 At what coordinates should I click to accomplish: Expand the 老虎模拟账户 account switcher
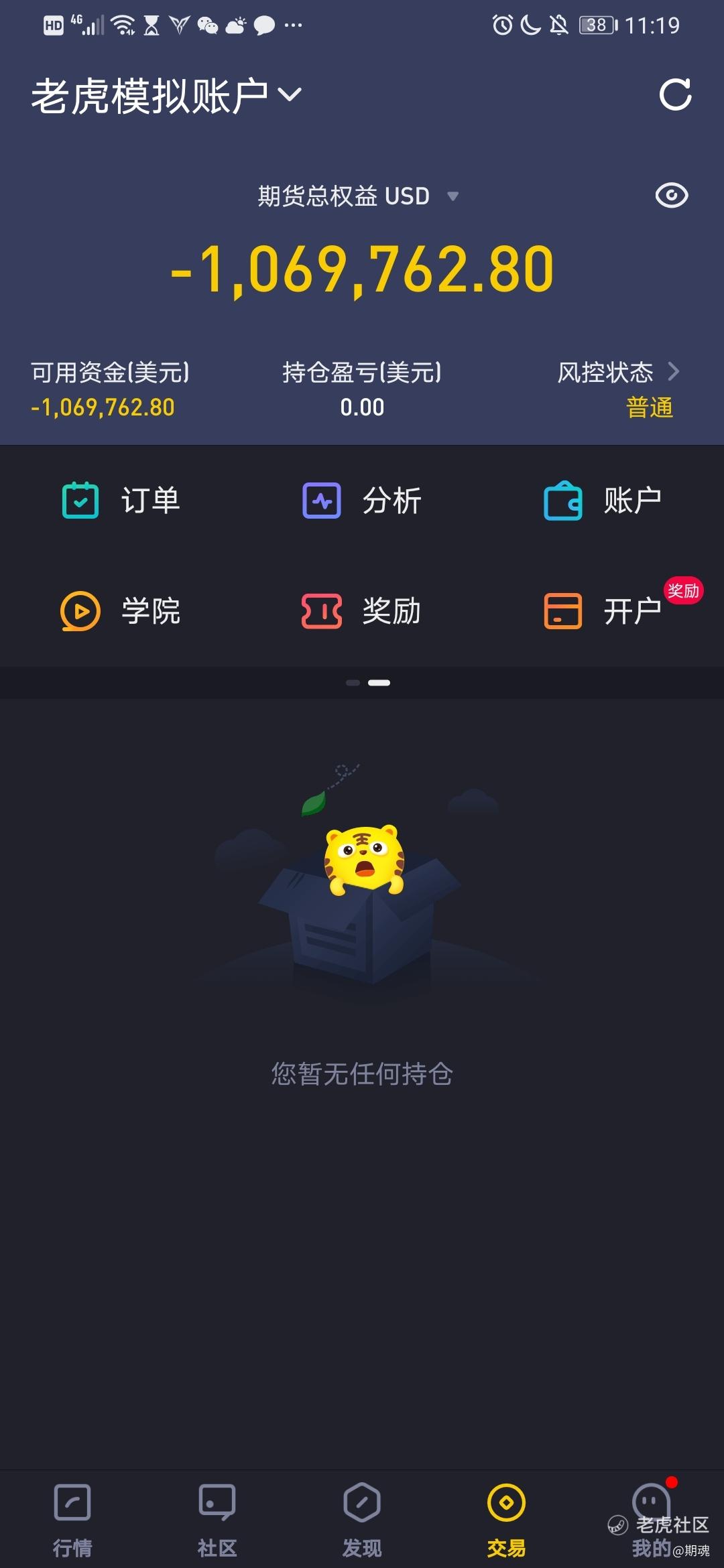(168, 96)
